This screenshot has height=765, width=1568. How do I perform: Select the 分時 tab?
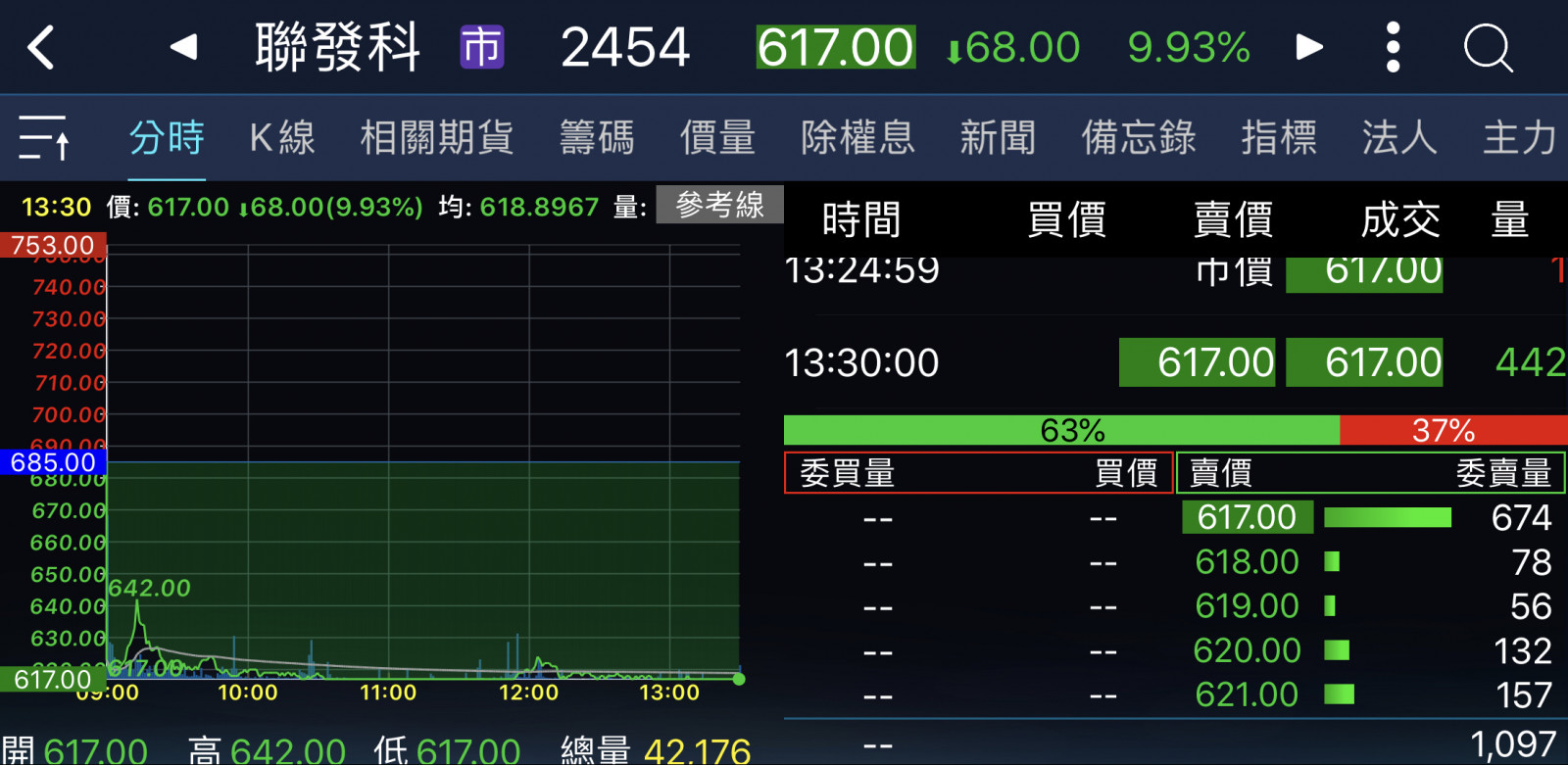point(167,137)
